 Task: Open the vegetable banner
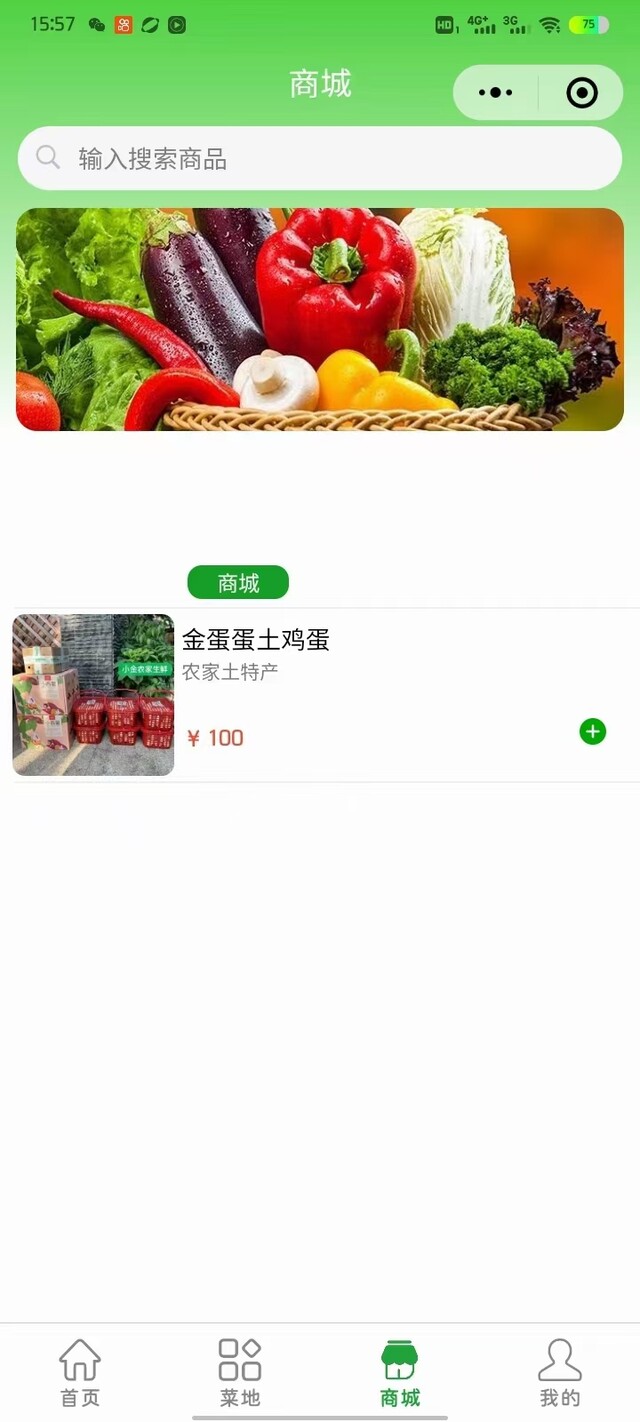click(x=320, y=319)
